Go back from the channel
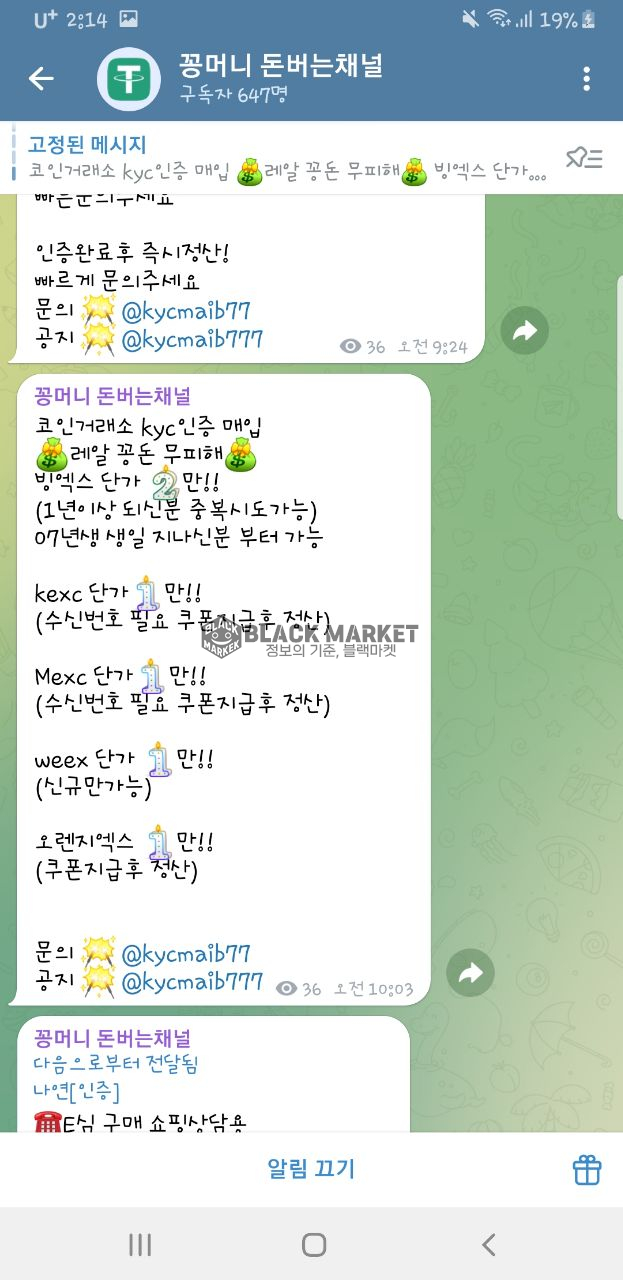Screen dimensions: 623x1280 [x=41, y=79]
